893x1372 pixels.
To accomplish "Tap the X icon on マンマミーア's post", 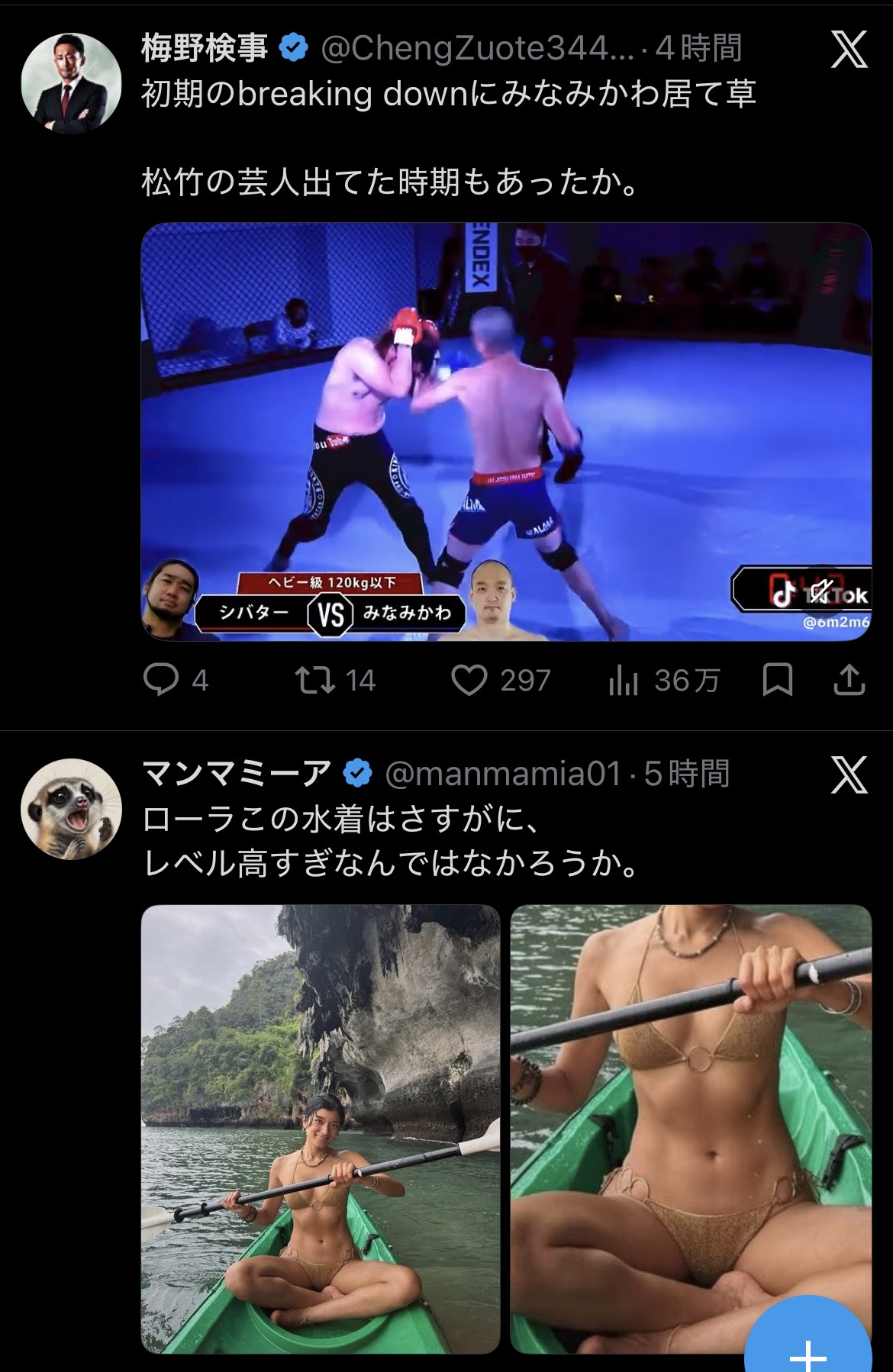I will tap(848, 775).
